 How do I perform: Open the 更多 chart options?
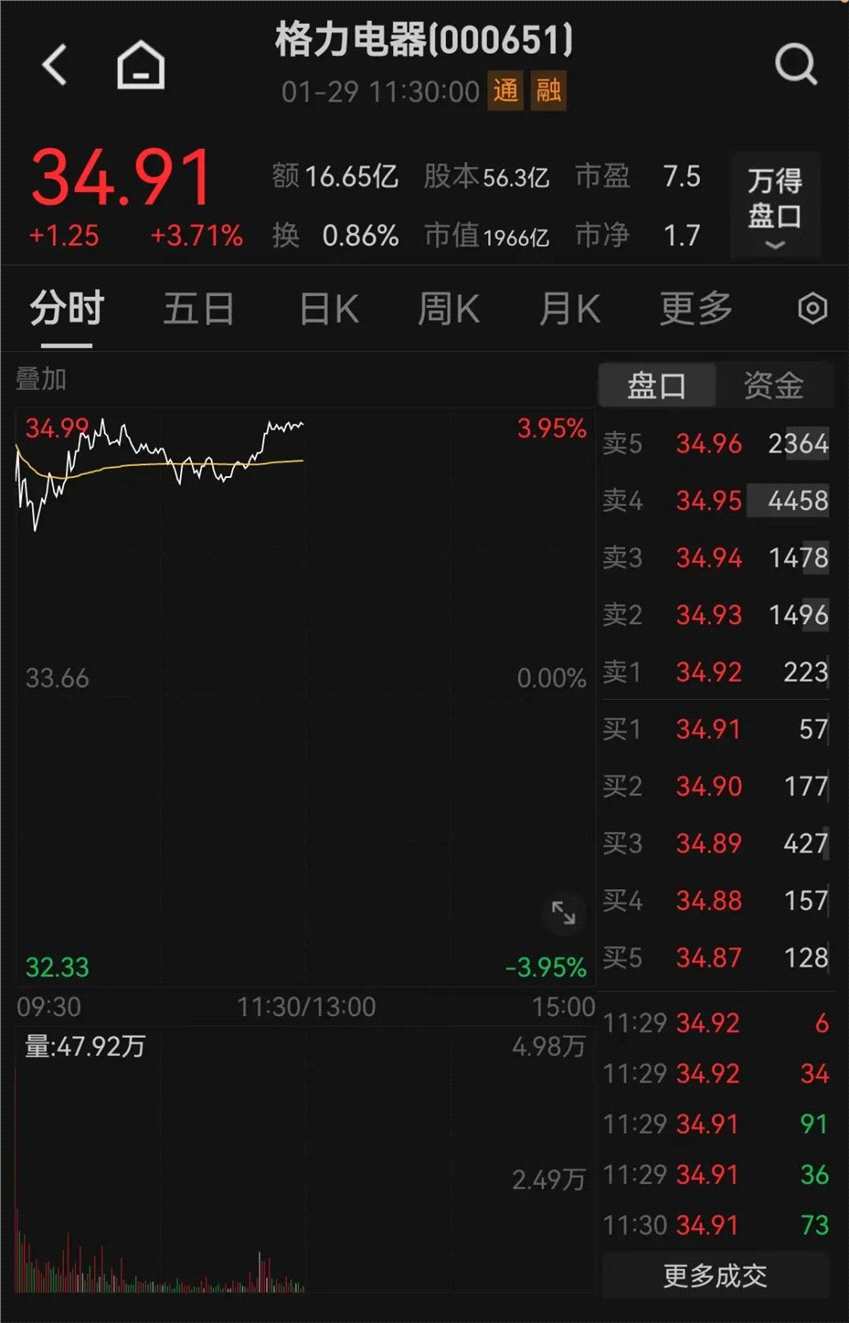pyautogui.click(x=695, y=310)
